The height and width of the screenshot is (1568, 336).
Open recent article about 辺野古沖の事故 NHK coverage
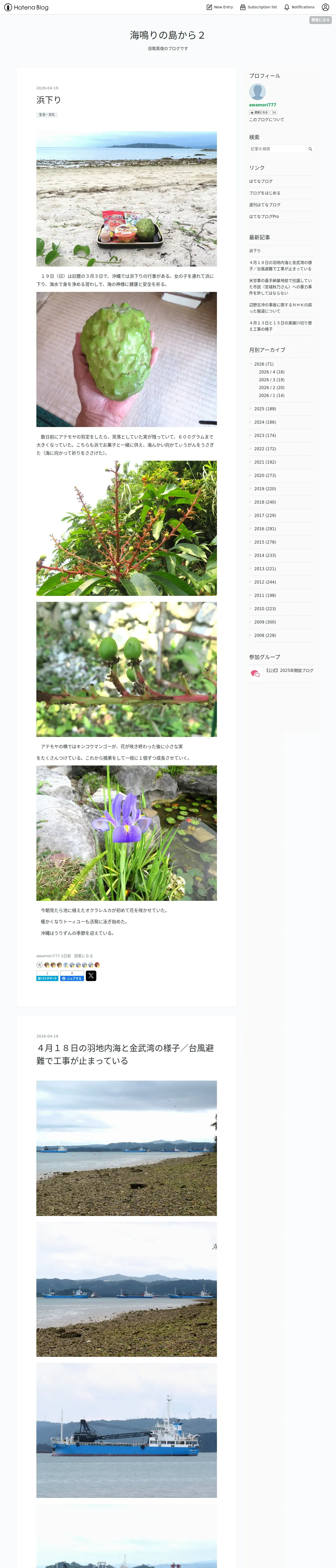pyautogui.click(x=281, y=308)
